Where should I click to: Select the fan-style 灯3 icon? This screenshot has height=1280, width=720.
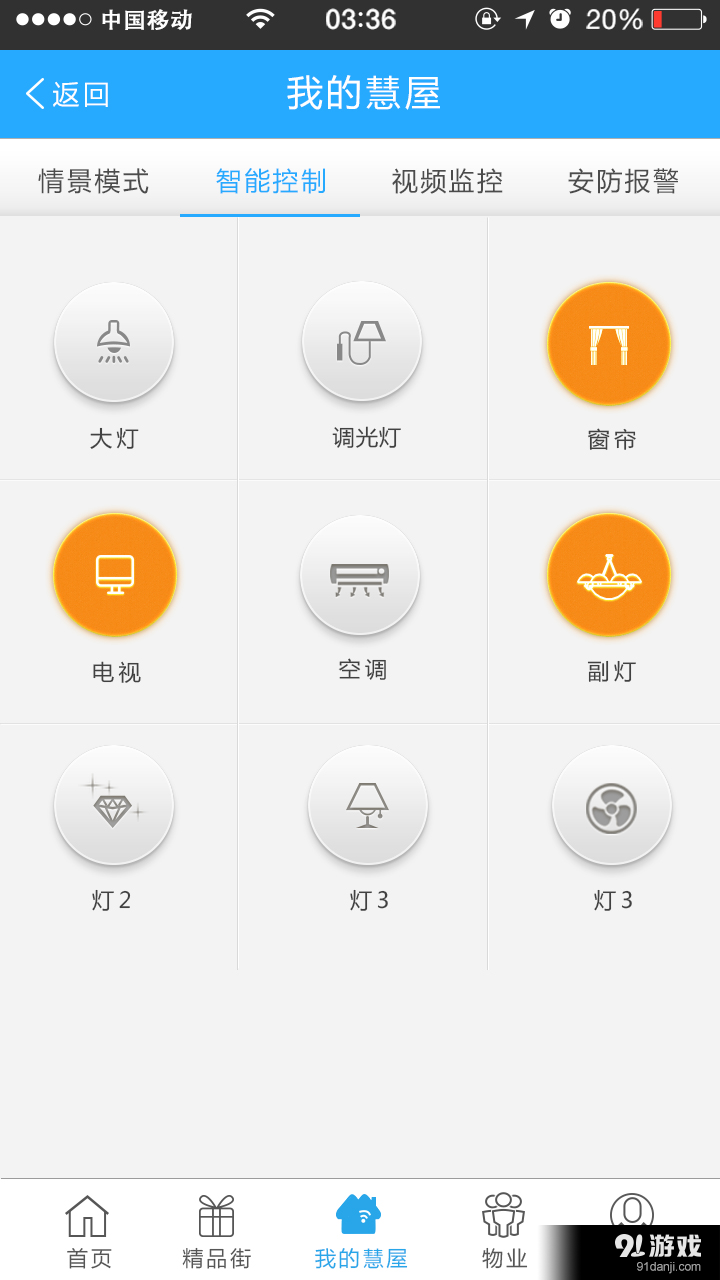(x=611, y=806)
